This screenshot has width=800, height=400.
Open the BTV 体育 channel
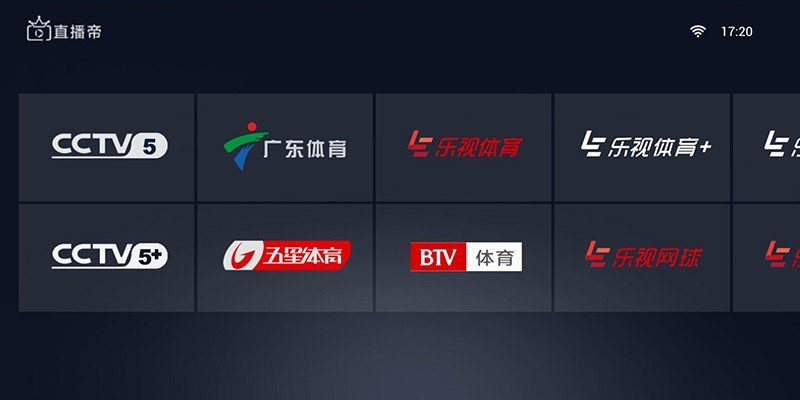463,257
